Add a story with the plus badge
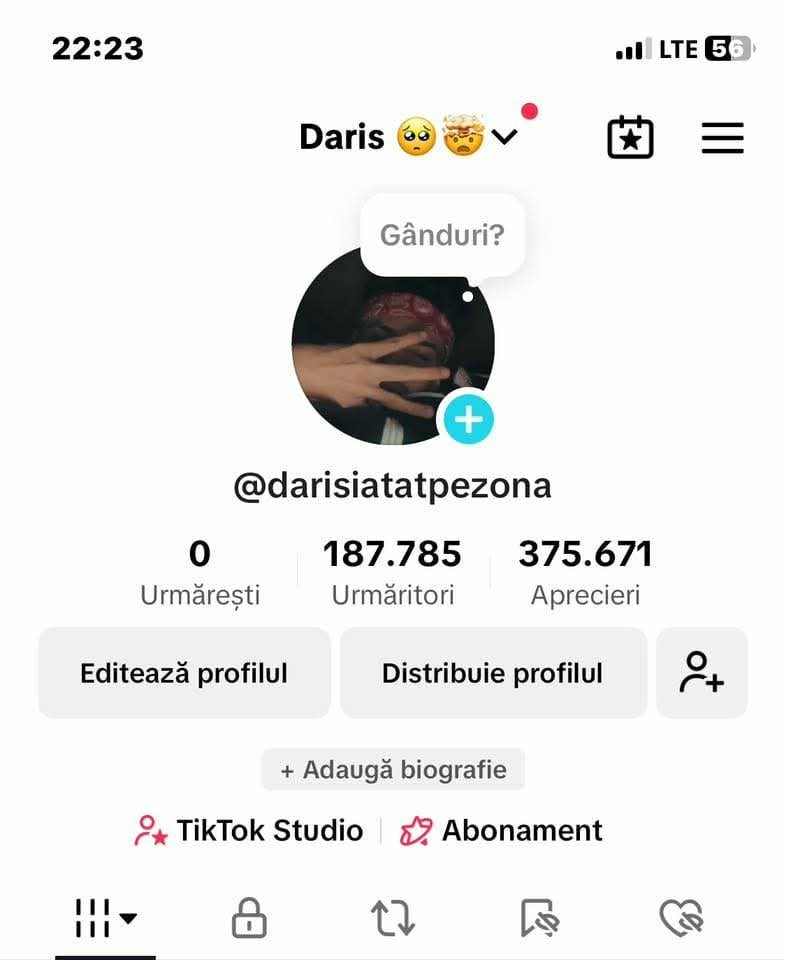Viewport: 786px width, 960px height. pyautogui.click(x=468, y=419)
